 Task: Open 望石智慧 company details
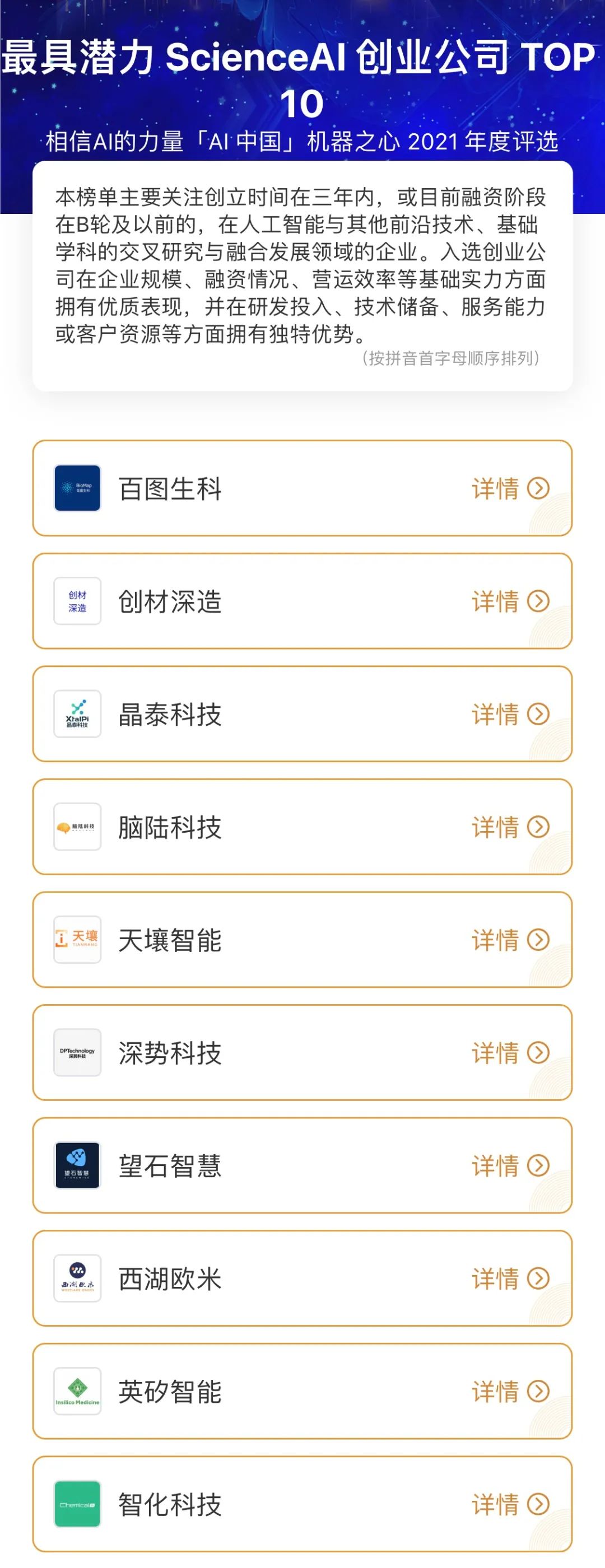tap(510, 1166)
